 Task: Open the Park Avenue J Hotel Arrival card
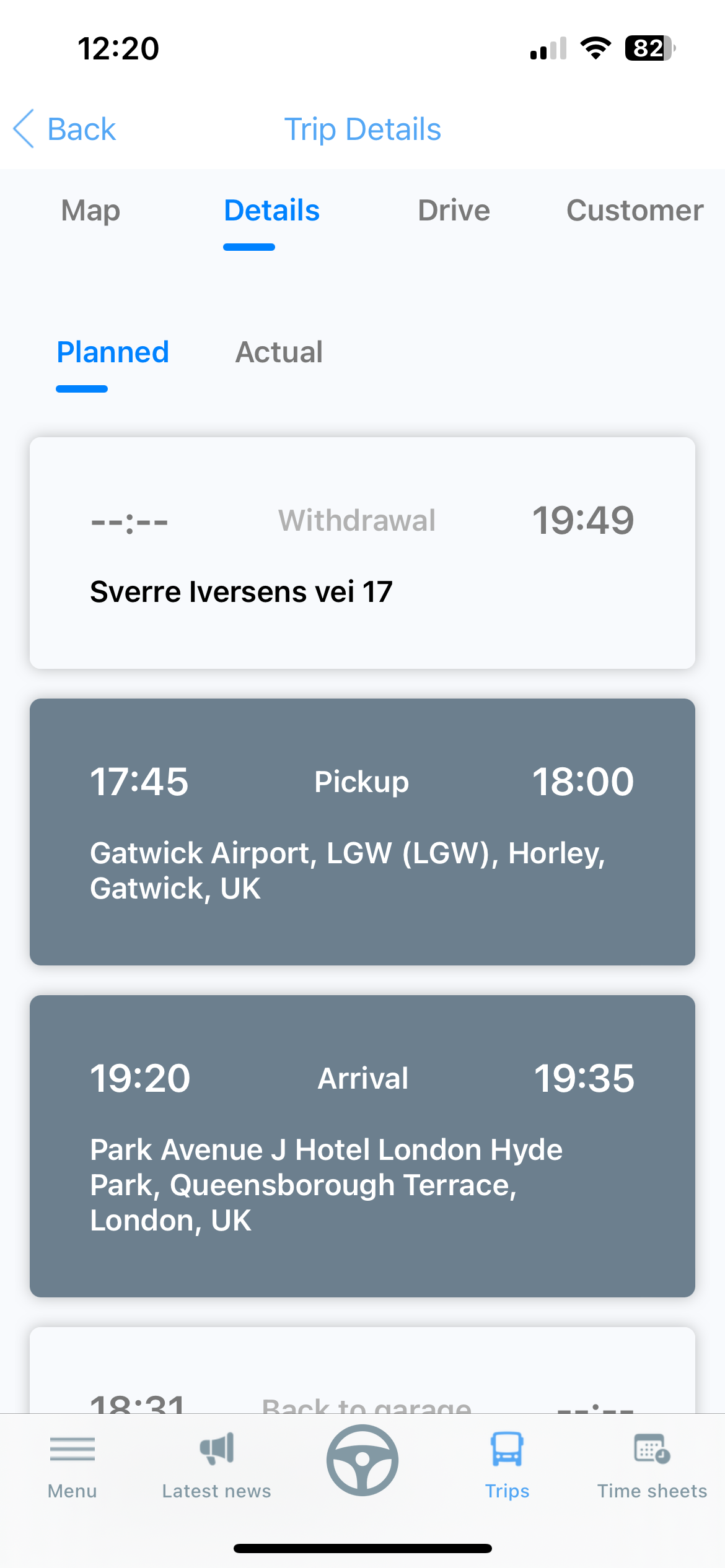(x=362, y=1146)
